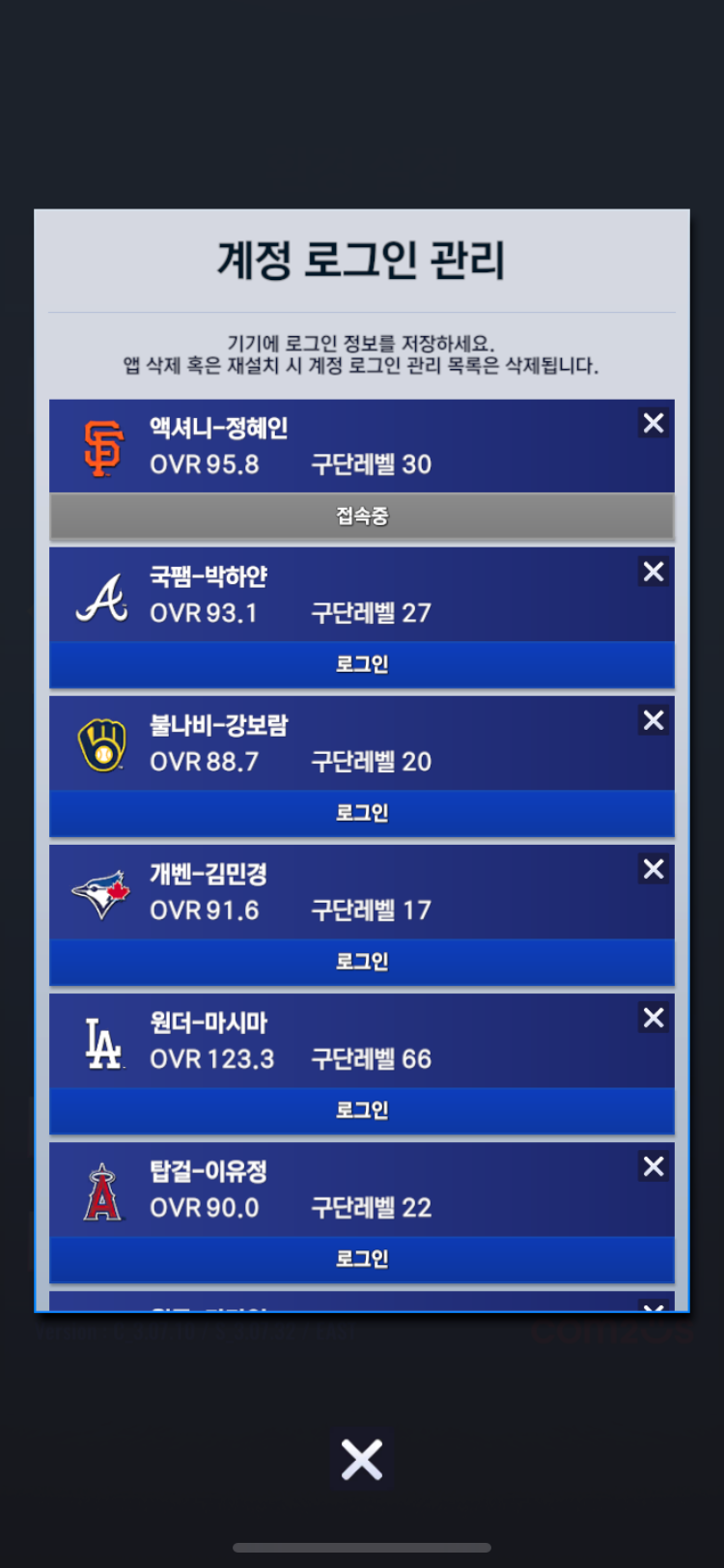The height and width of the screenshot is (1568, 724).
Task: Remove the 액셔니-정혜인 account from the list
Action: click(x=654, y=423)
